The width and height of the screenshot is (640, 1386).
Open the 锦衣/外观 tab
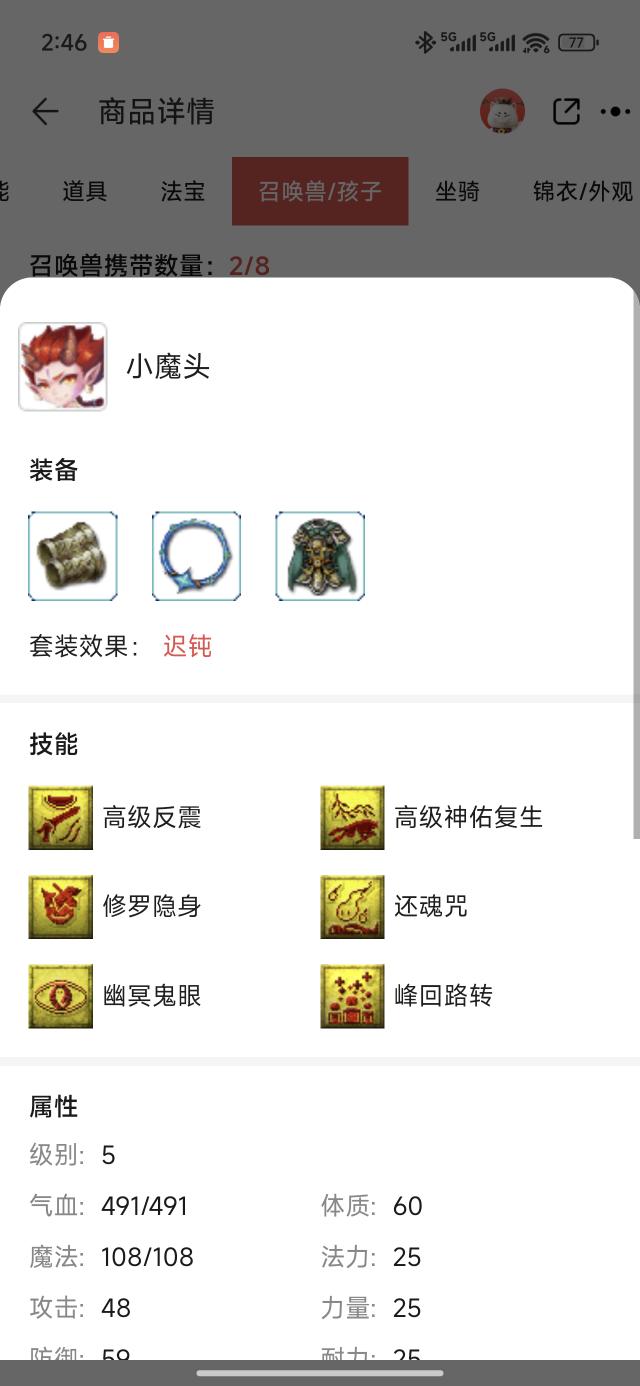[583, 191]
